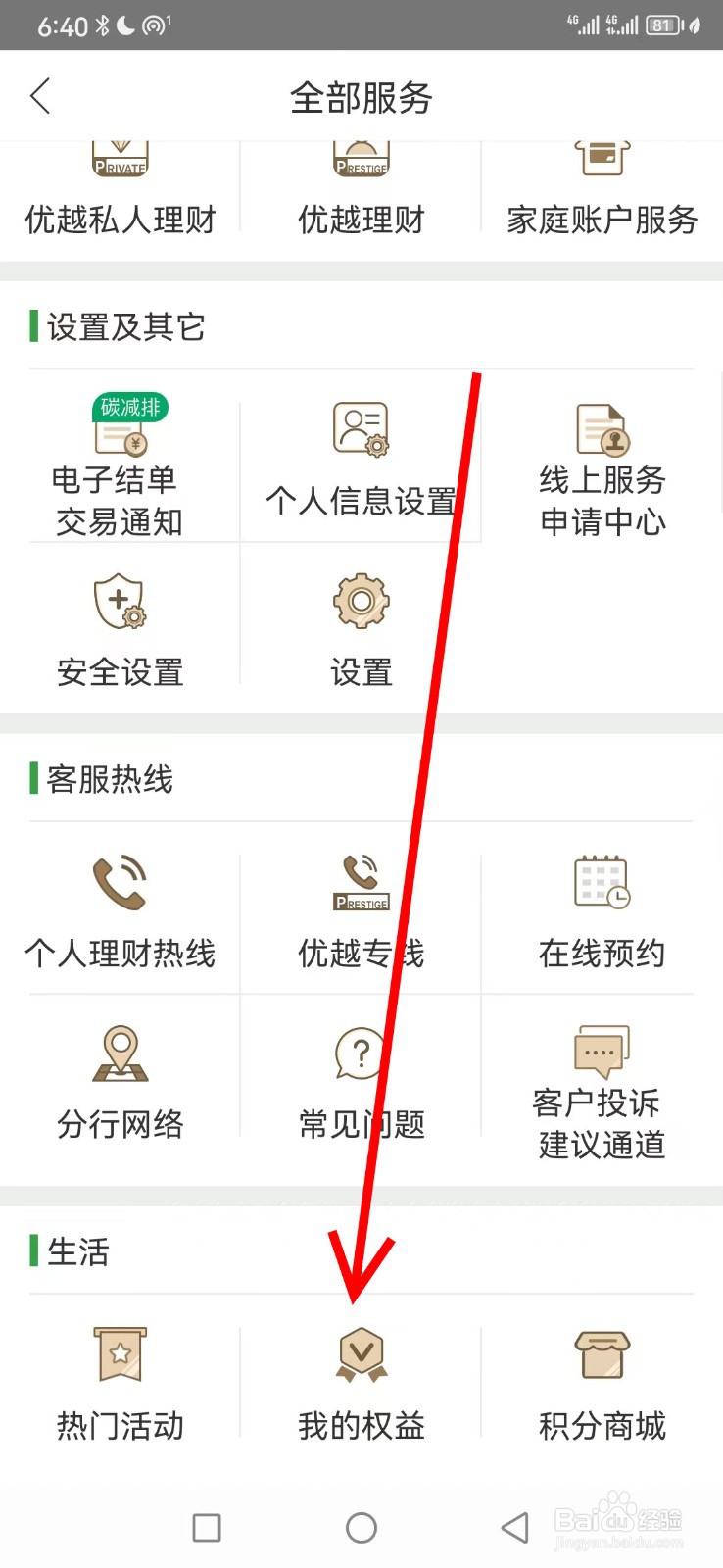Viewport: 723px width, 1568px height.
Task: Open 优越理财 service
Action: point(361,186)
